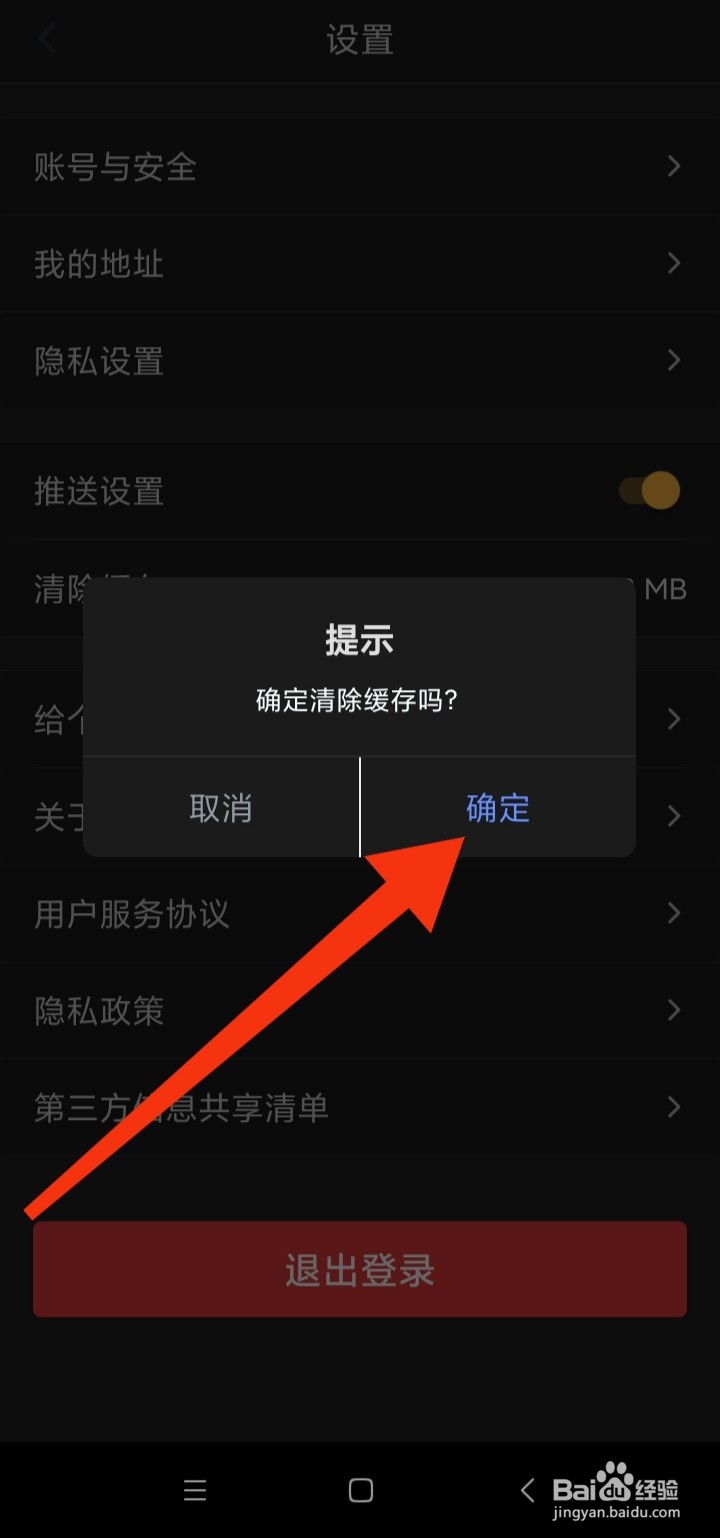The width and height of the screenshot is (720, 1538).
Task: Tap the home icon in the navigation bar
Action: (x=360, y=1490)
